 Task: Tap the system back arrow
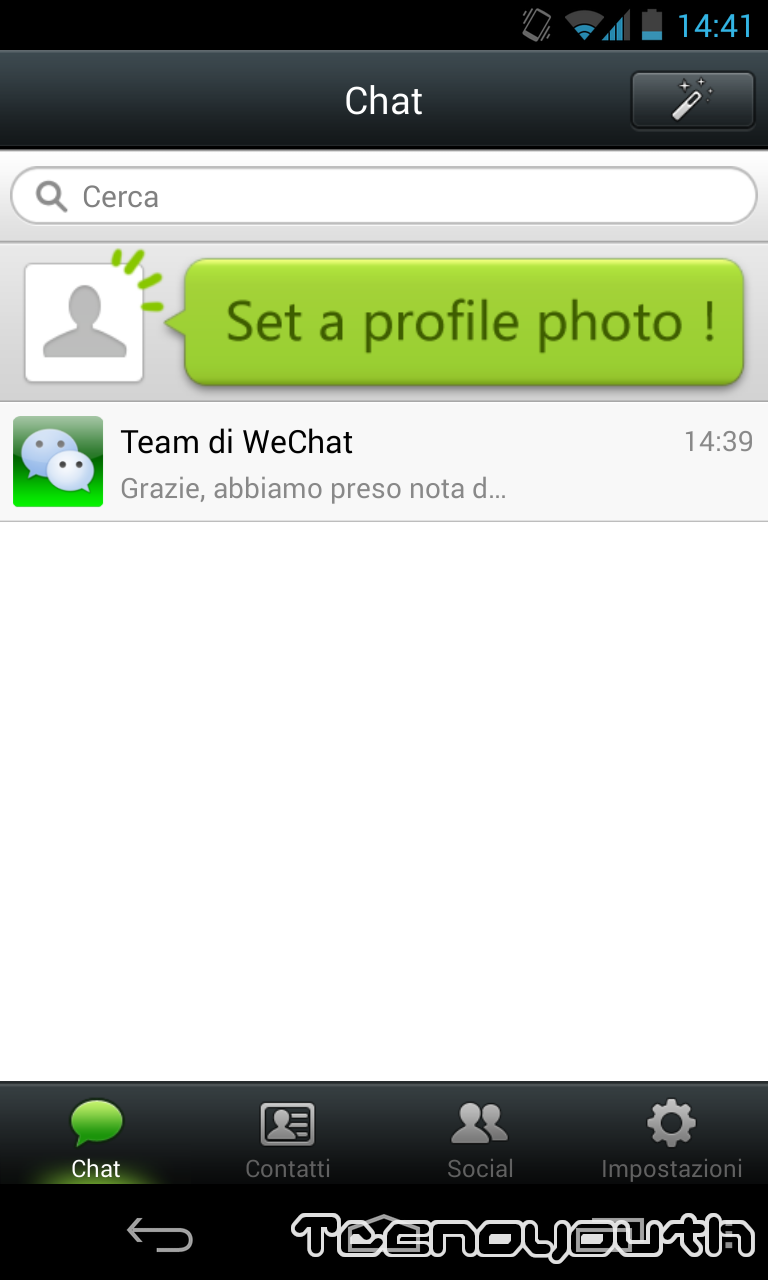(160, 1235)
